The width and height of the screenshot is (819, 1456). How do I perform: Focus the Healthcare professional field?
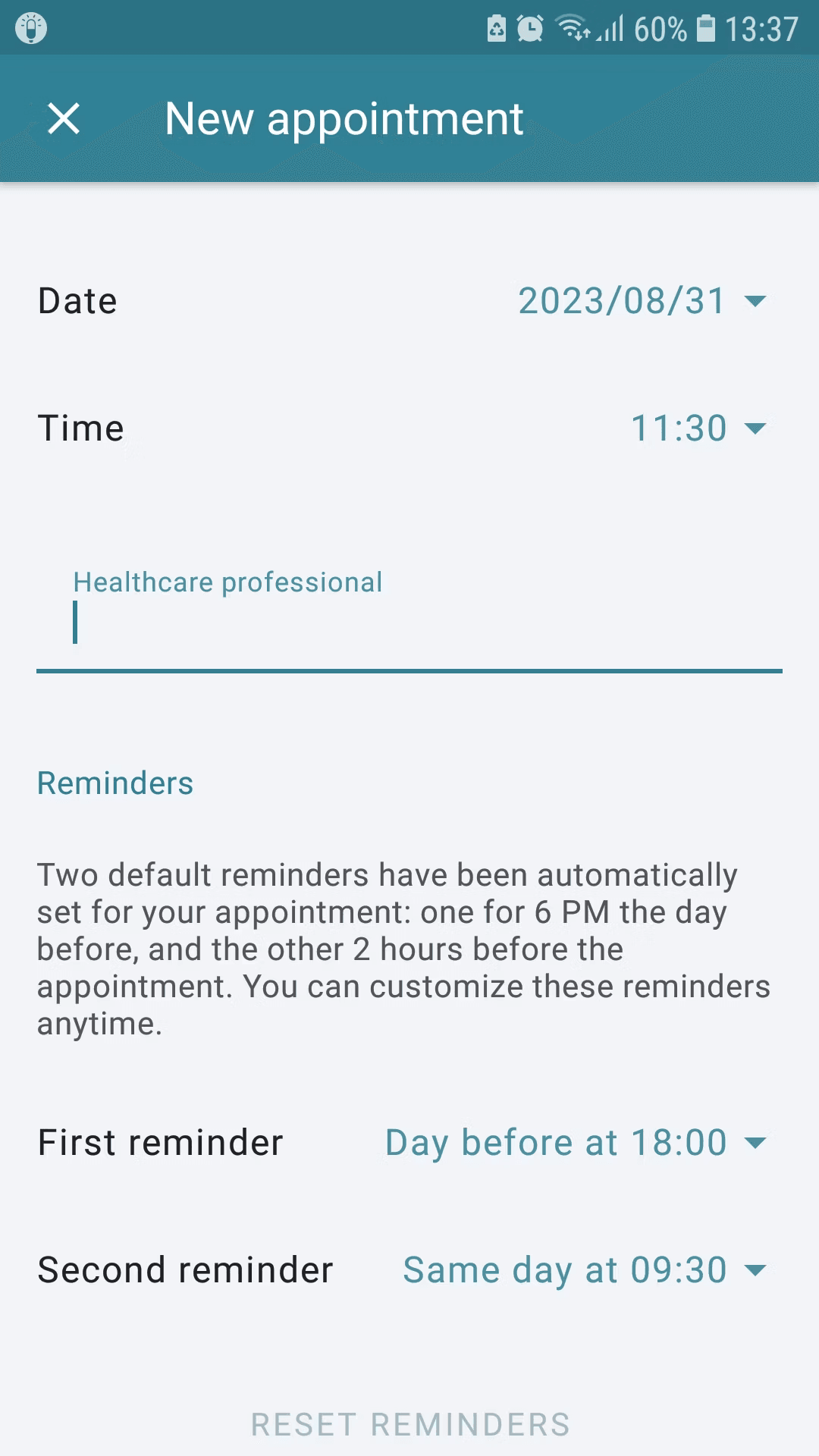tap(409, 623)
